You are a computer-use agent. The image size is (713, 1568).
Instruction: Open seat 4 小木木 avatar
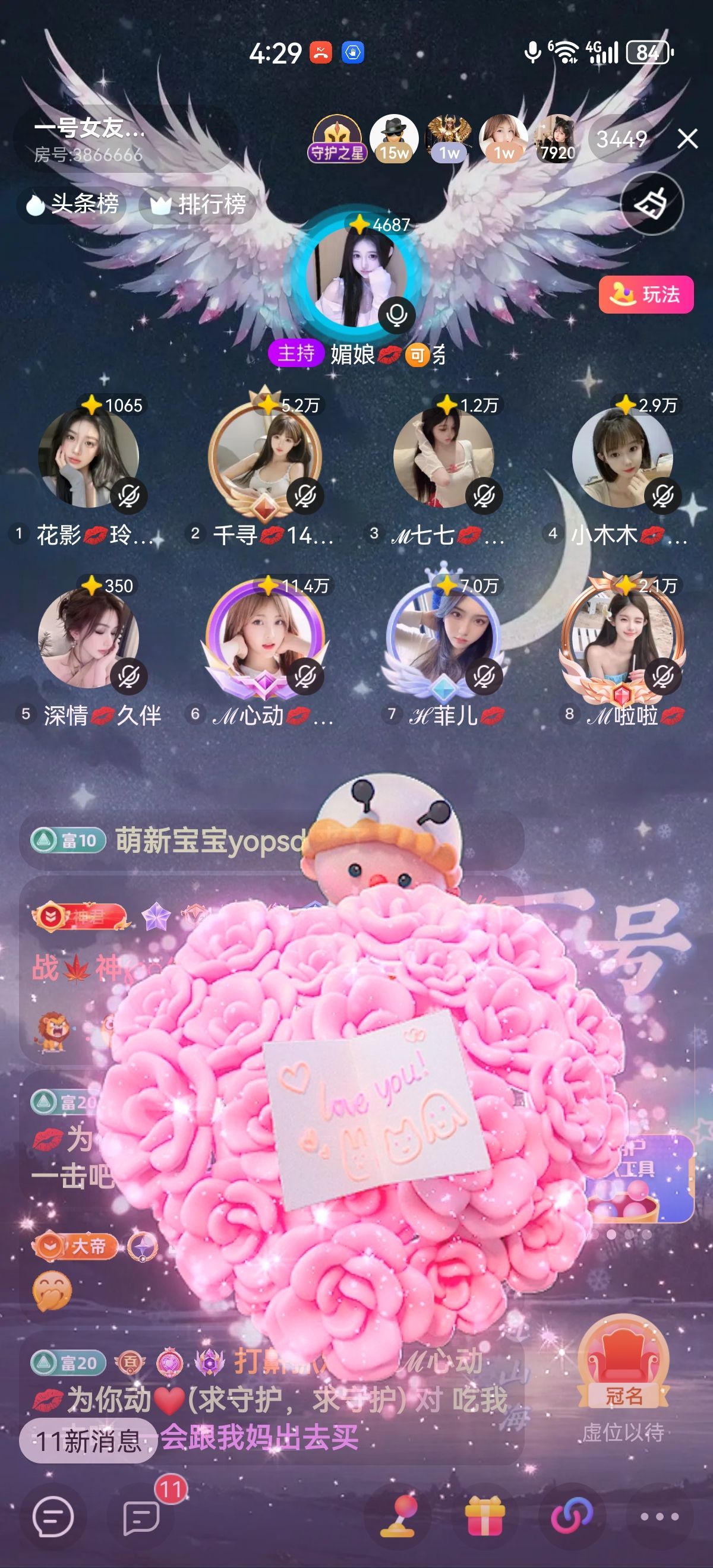click(622, 459)
